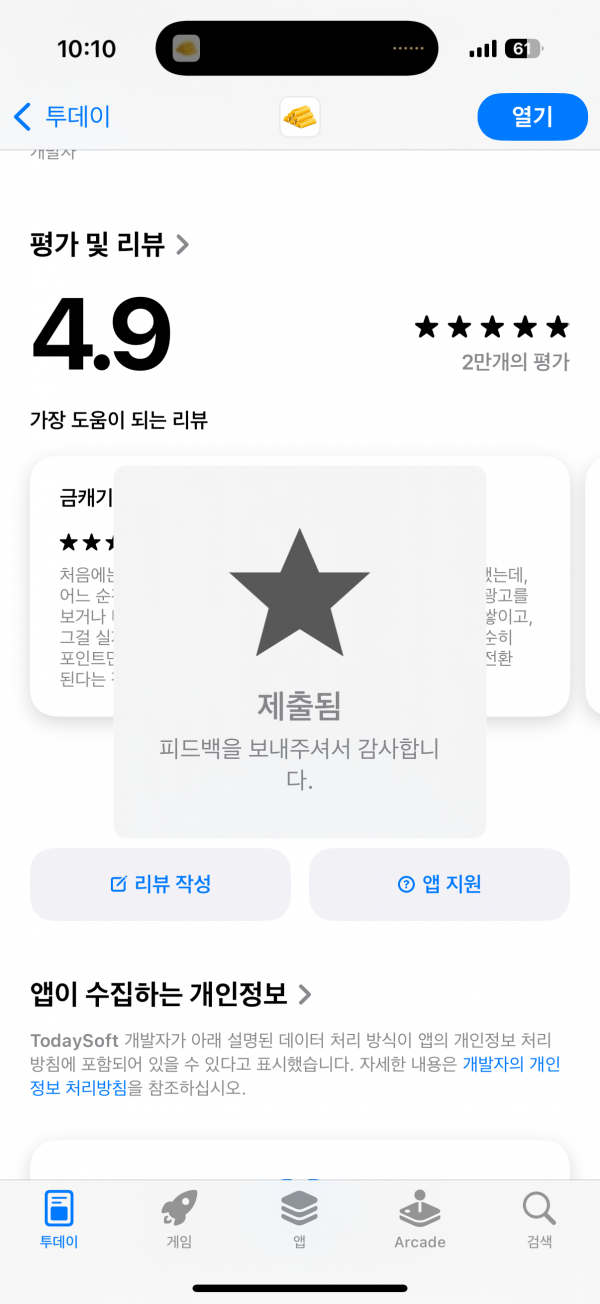Screen dimensions: 600x1304
Task: Tap the 열기 button
Action: pos(532,117)
